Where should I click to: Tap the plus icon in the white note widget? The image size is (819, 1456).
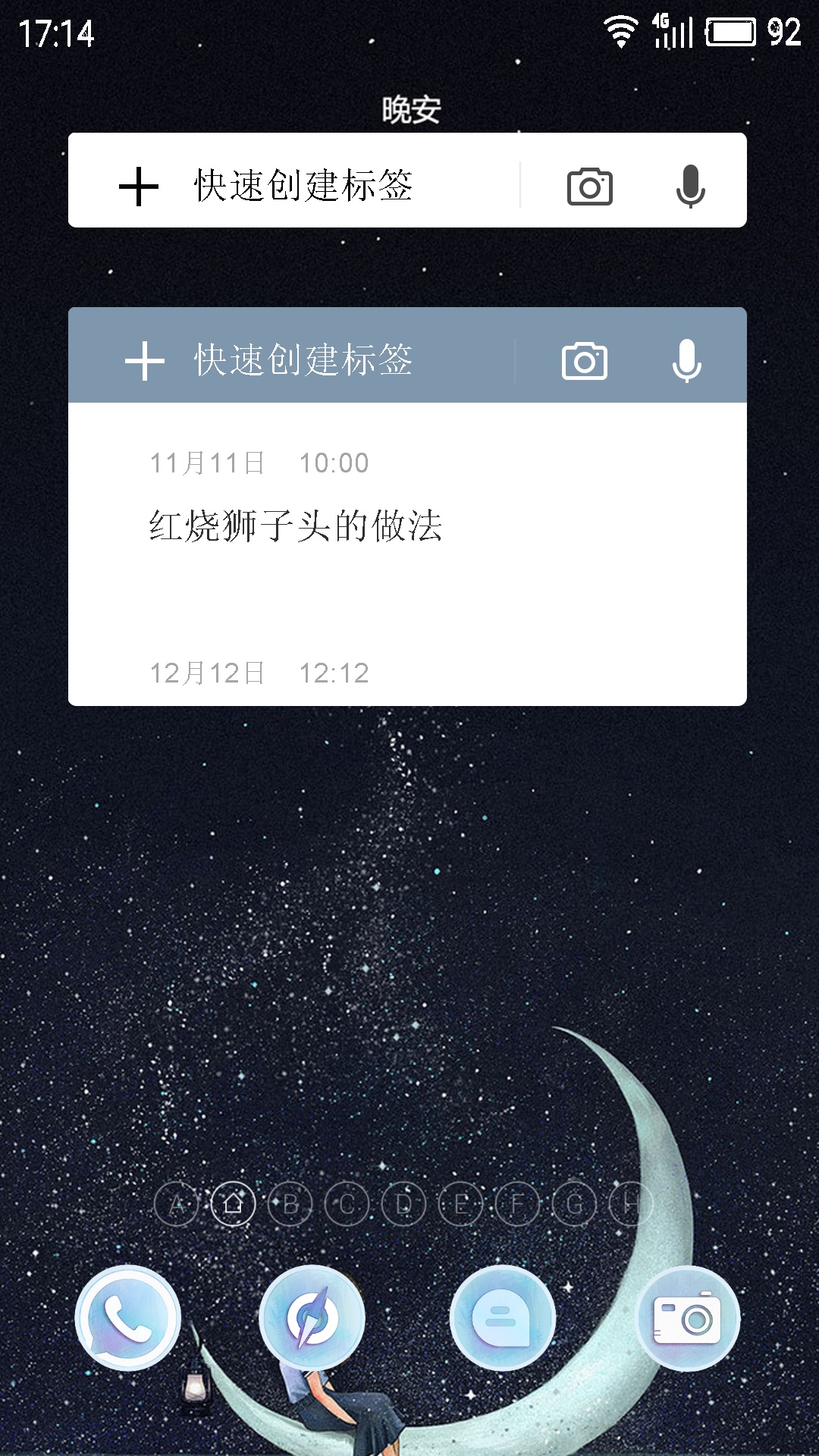[139, 187]
